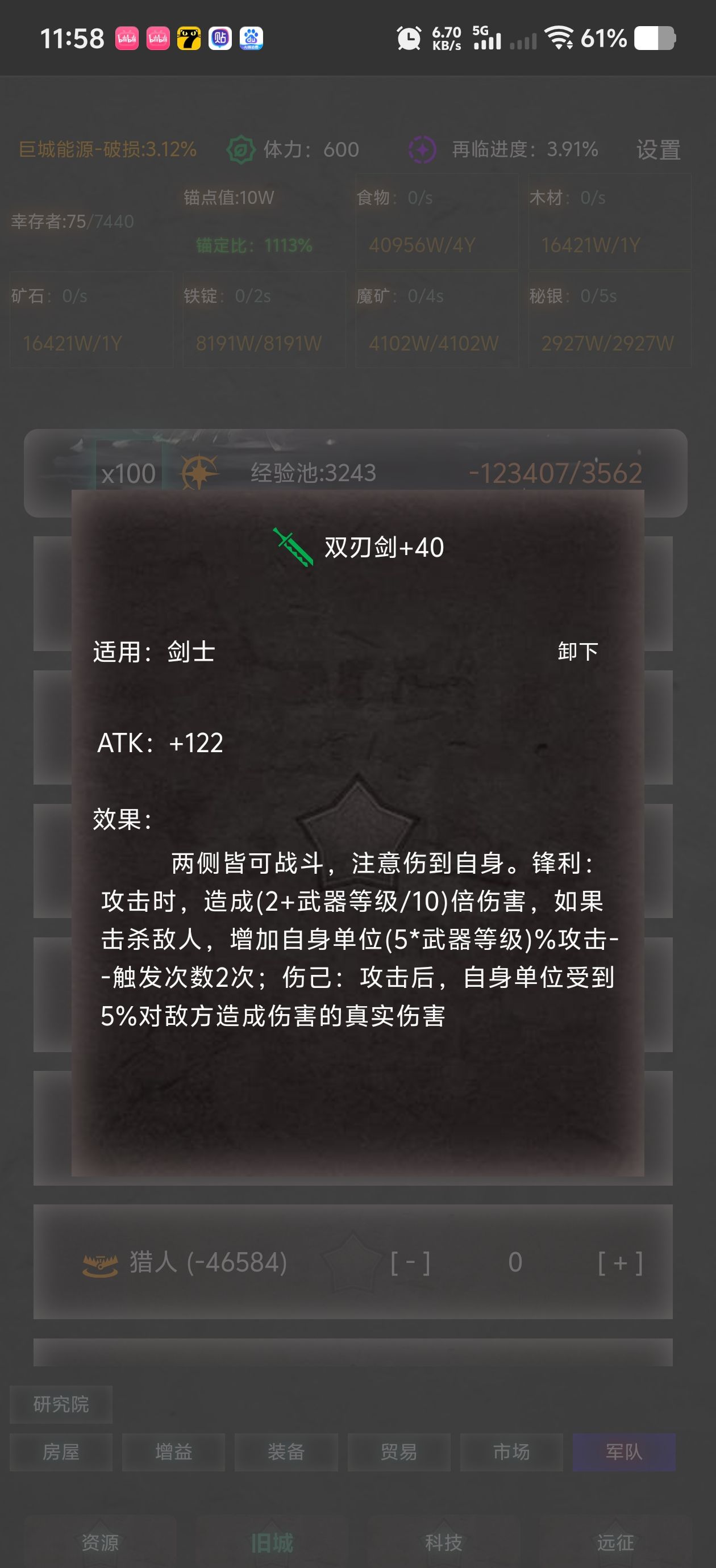This screenshot has height=1568, width=716.
Task: Open 设置 settings
Action: 657,150
